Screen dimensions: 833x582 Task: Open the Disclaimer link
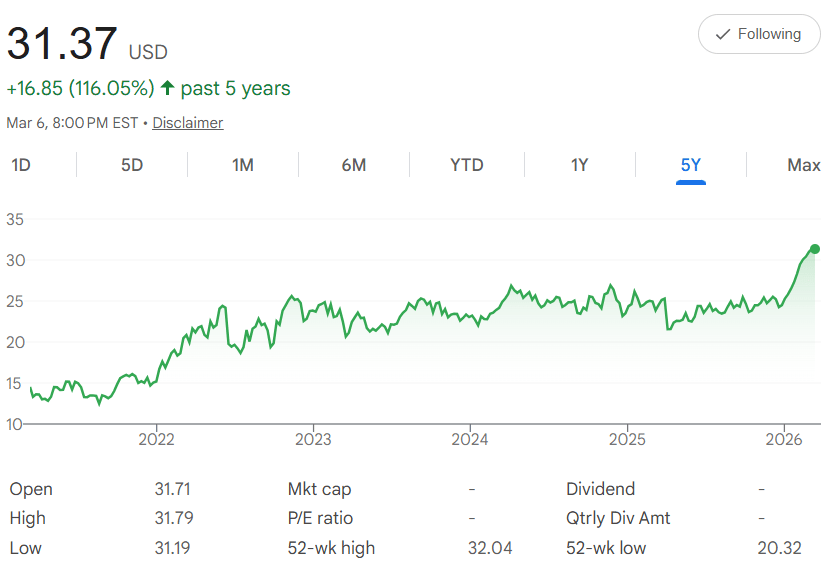[188, 123]
